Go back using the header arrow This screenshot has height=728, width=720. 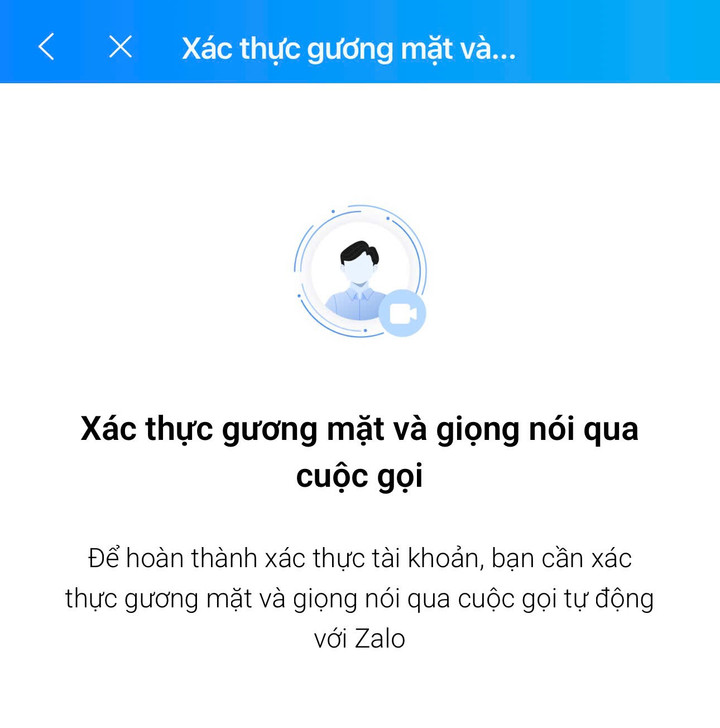[46, 47]
